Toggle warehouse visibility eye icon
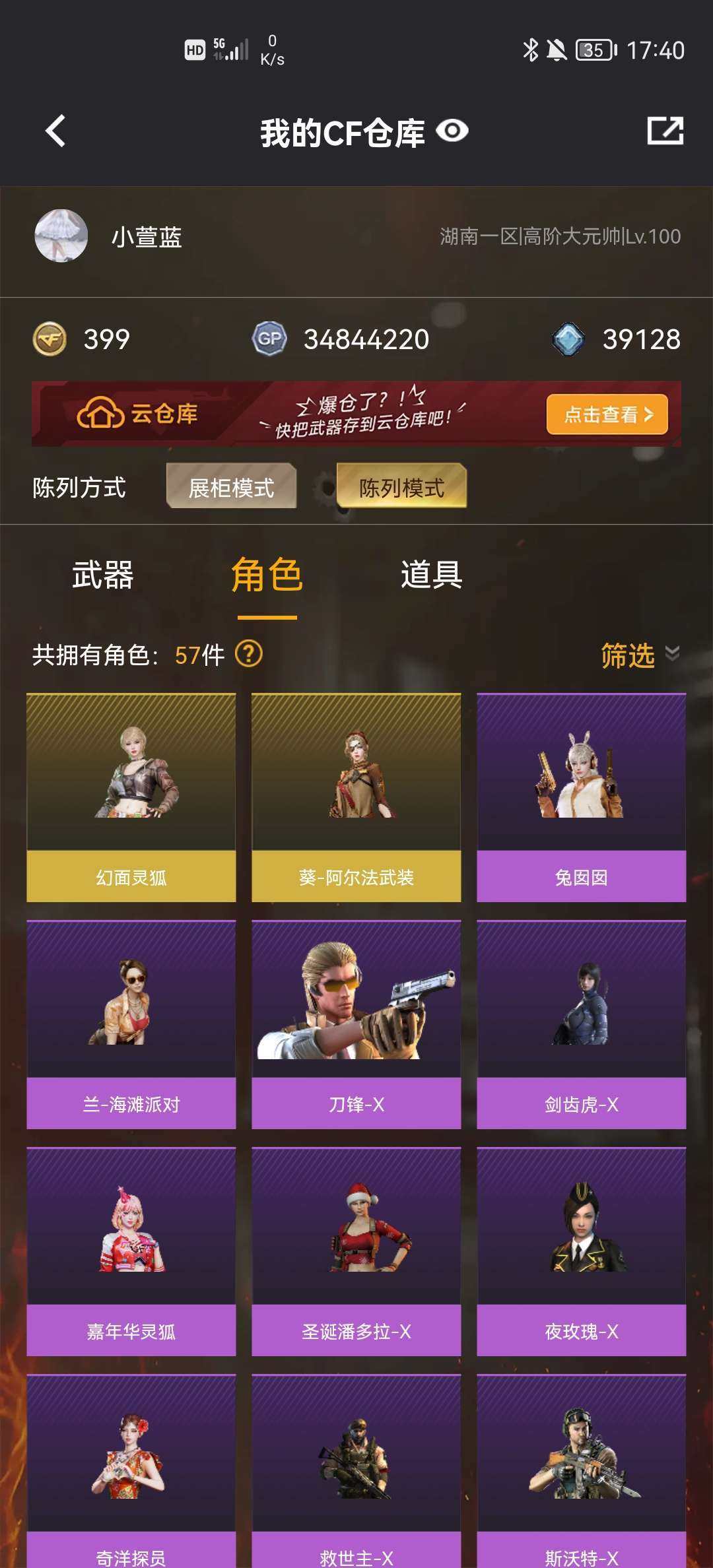Viewport: 713px width, 1568px height. pos(452,131)
